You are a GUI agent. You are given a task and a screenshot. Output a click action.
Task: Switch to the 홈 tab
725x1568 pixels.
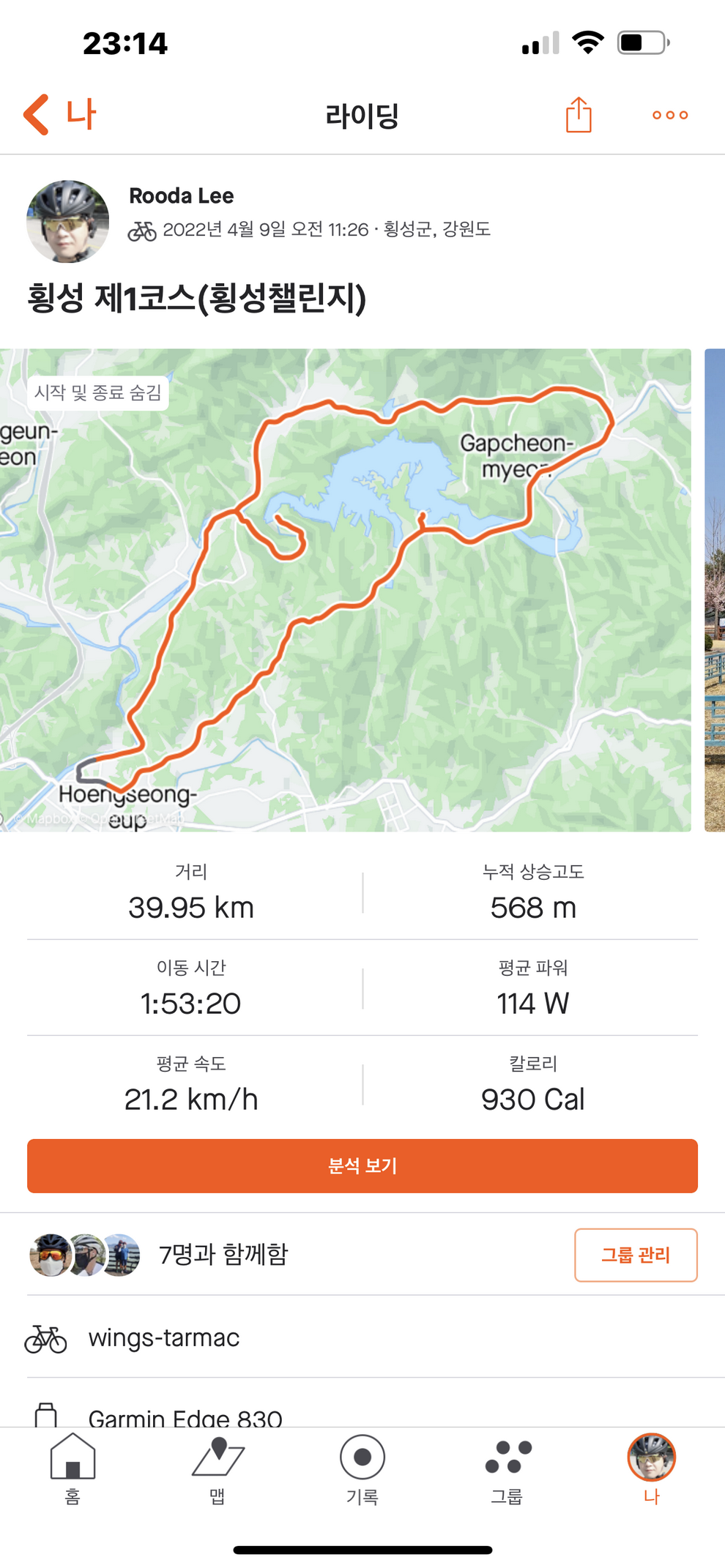72,1468
